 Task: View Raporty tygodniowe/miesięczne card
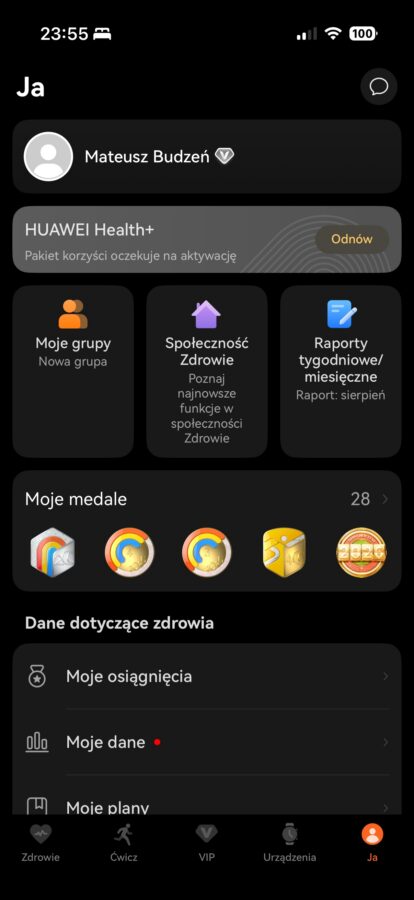(x=341, y=371)
